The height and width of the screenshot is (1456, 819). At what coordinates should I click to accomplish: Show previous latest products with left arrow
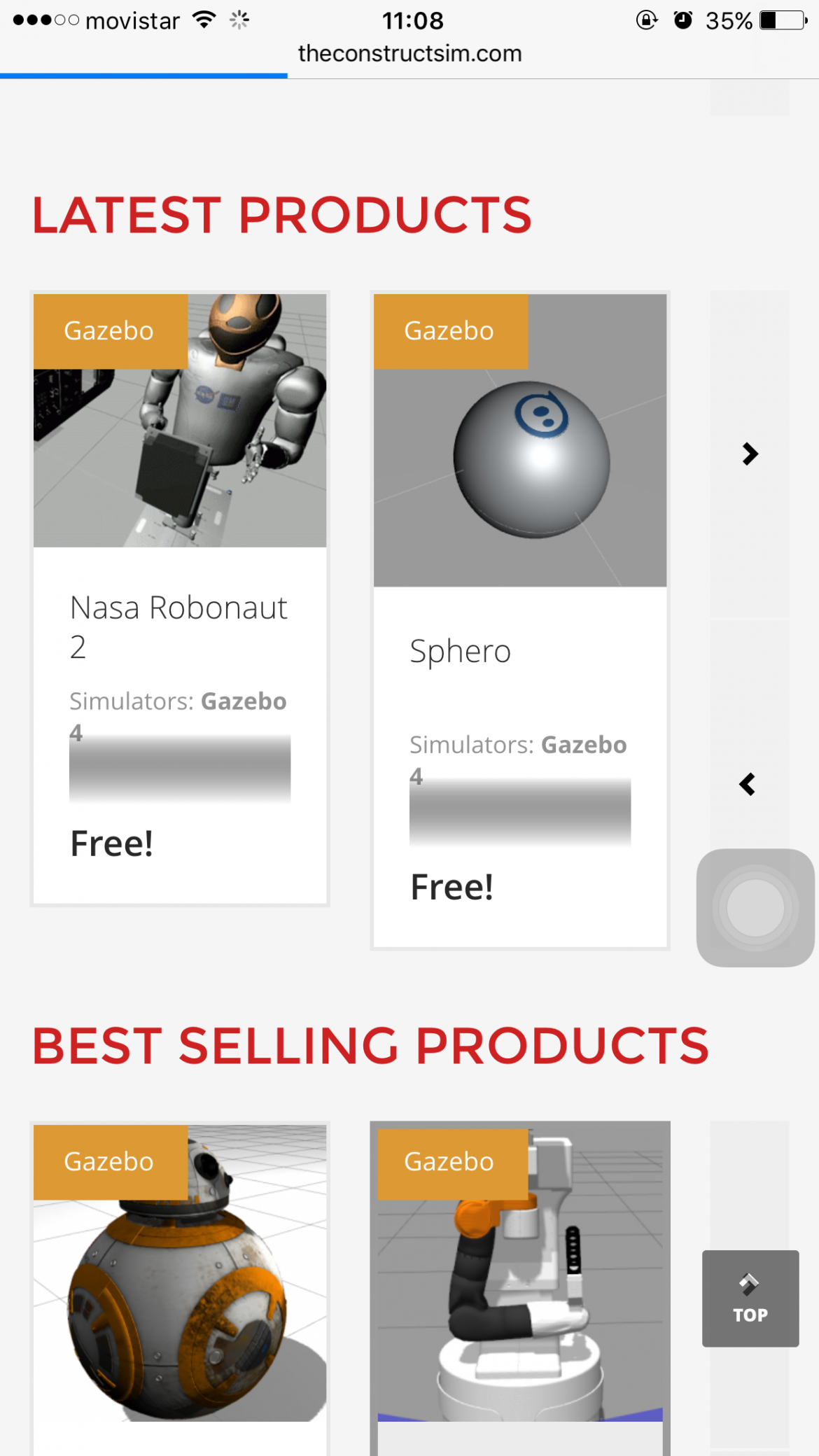[x=748, y=785]
